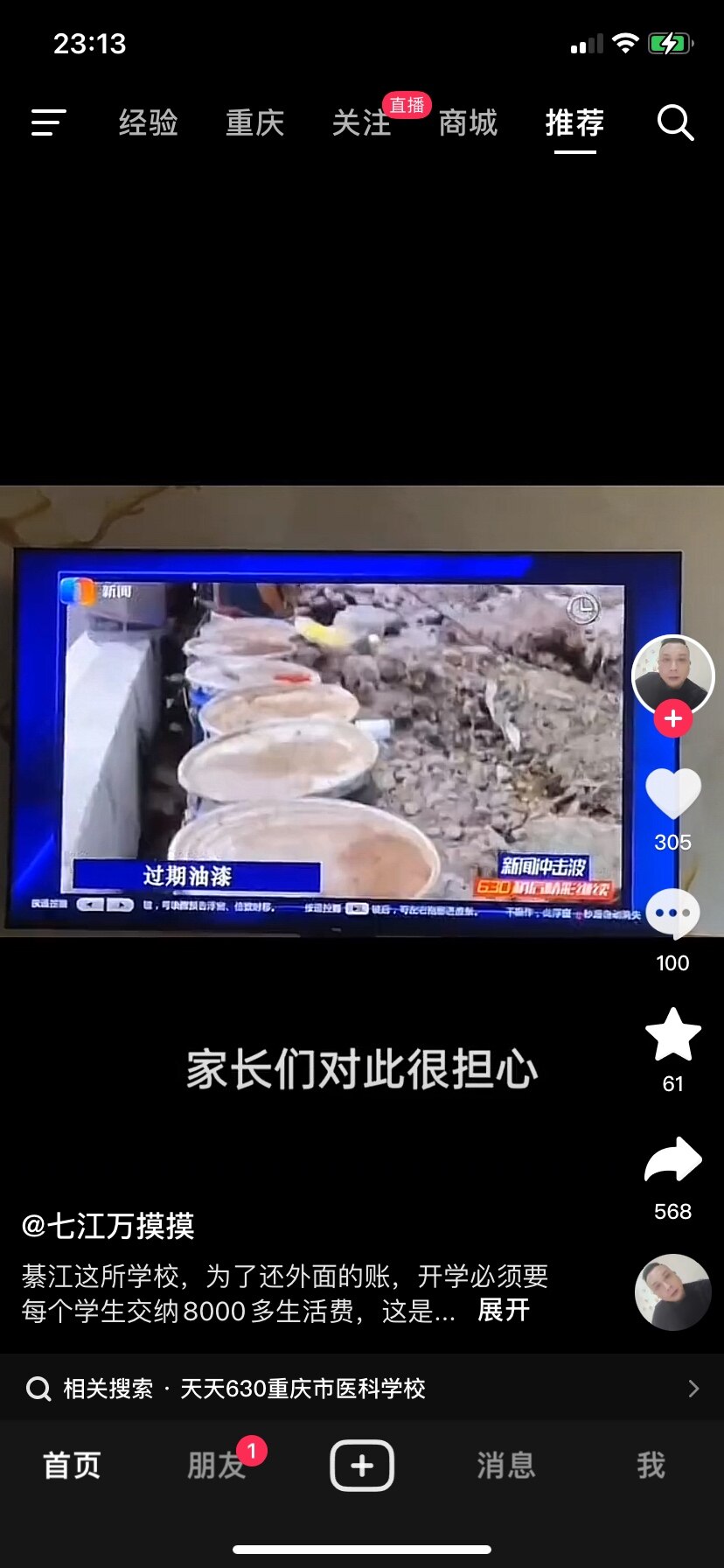Open the video creator's profile avatar
The height and width of the screenshot is (1568, 724).
672,675
